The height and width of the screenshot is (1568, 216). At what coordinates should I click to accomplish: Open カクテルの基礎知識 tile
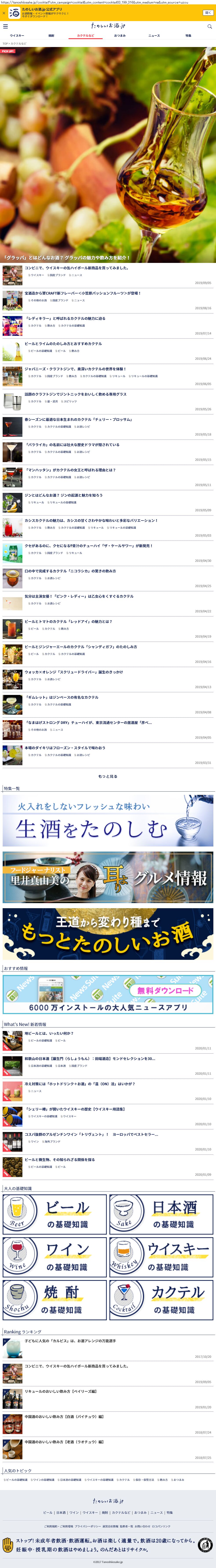[161, 1300]
